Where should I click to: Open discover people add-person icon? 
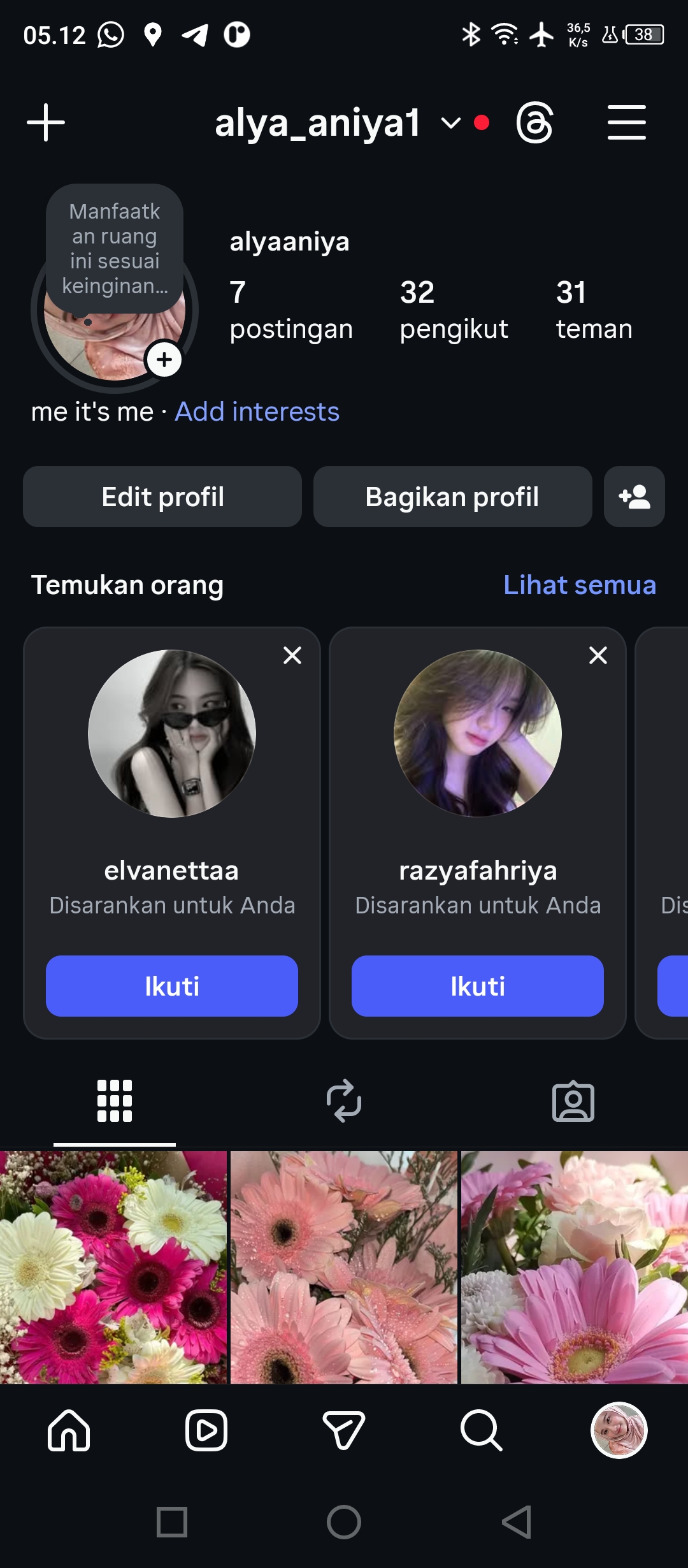point(634,497)
